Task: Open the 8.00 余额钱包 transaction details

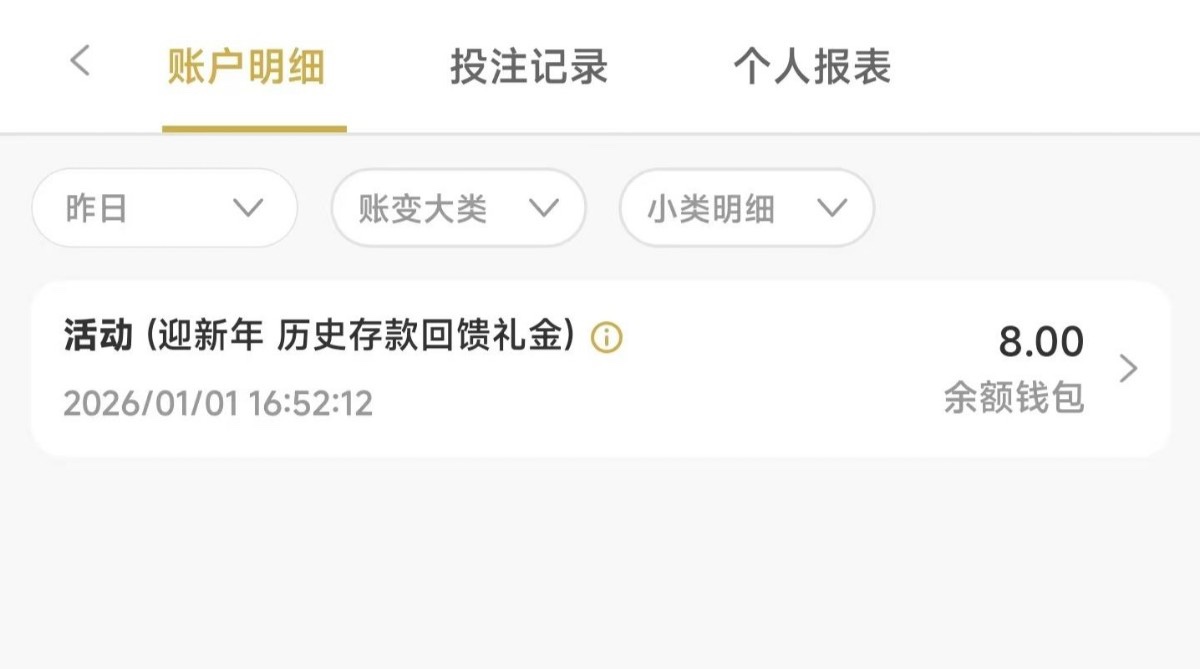Action: pos(1128,369)
